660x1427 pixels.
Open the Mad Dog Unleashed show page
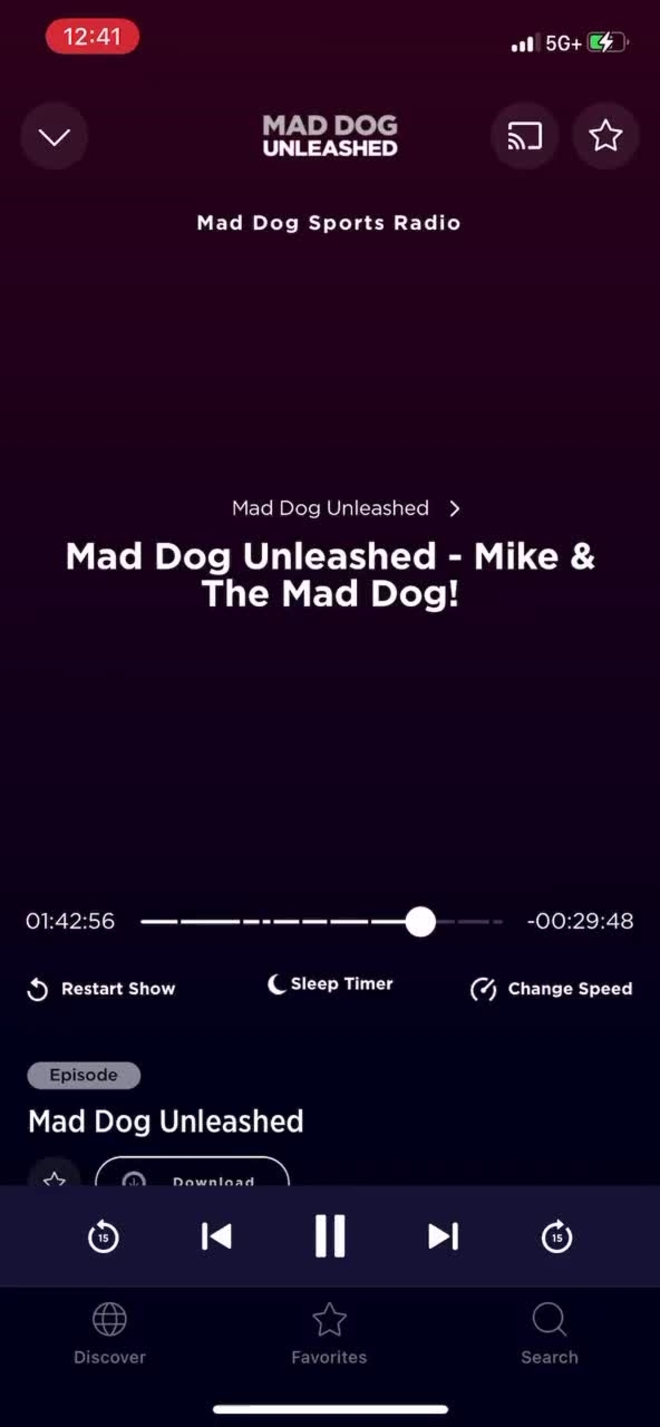pos(346,508)
